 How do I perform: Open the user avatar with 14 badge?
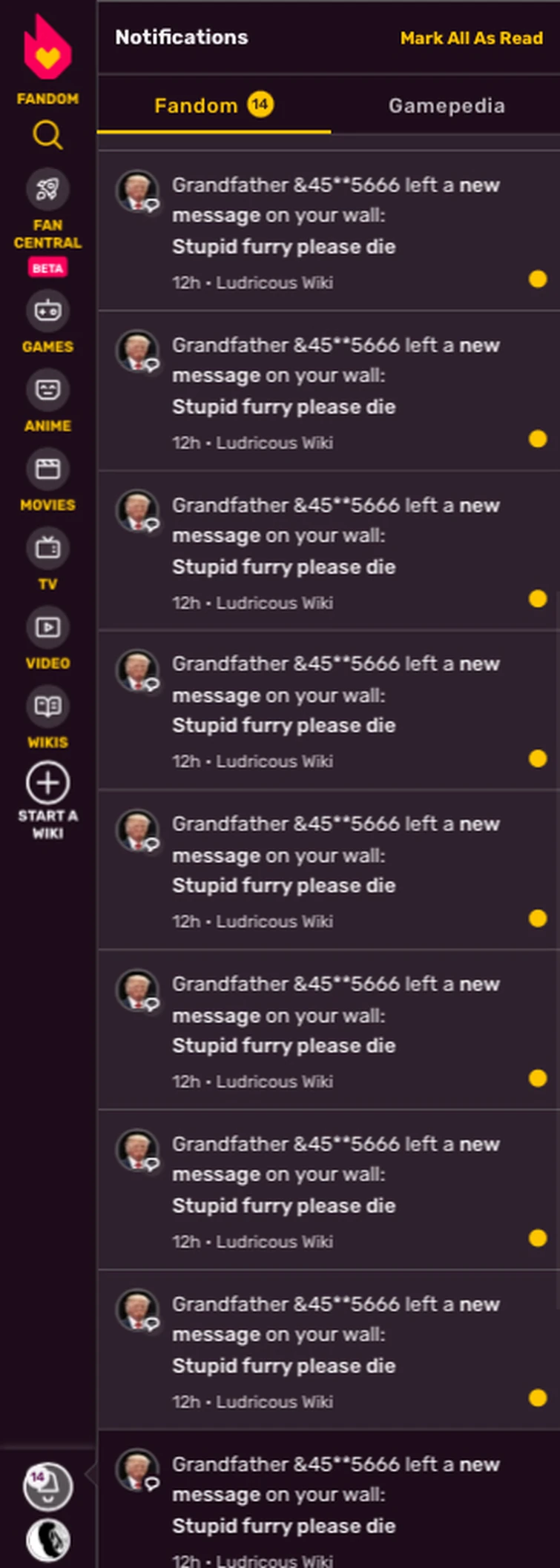click(x=47, y=1486)
